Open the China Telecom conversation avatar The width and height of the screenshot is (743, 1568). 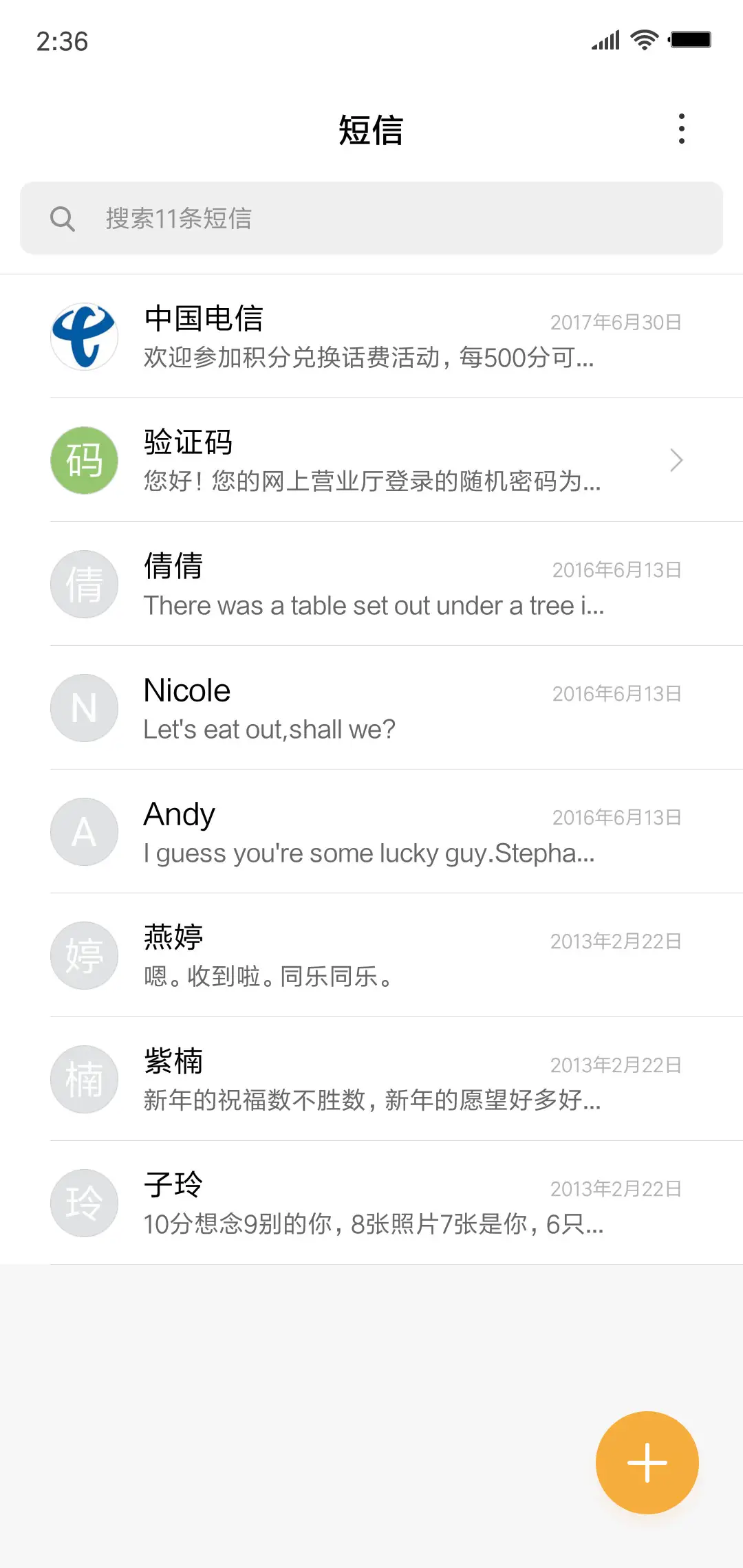(x=84, y=336)
